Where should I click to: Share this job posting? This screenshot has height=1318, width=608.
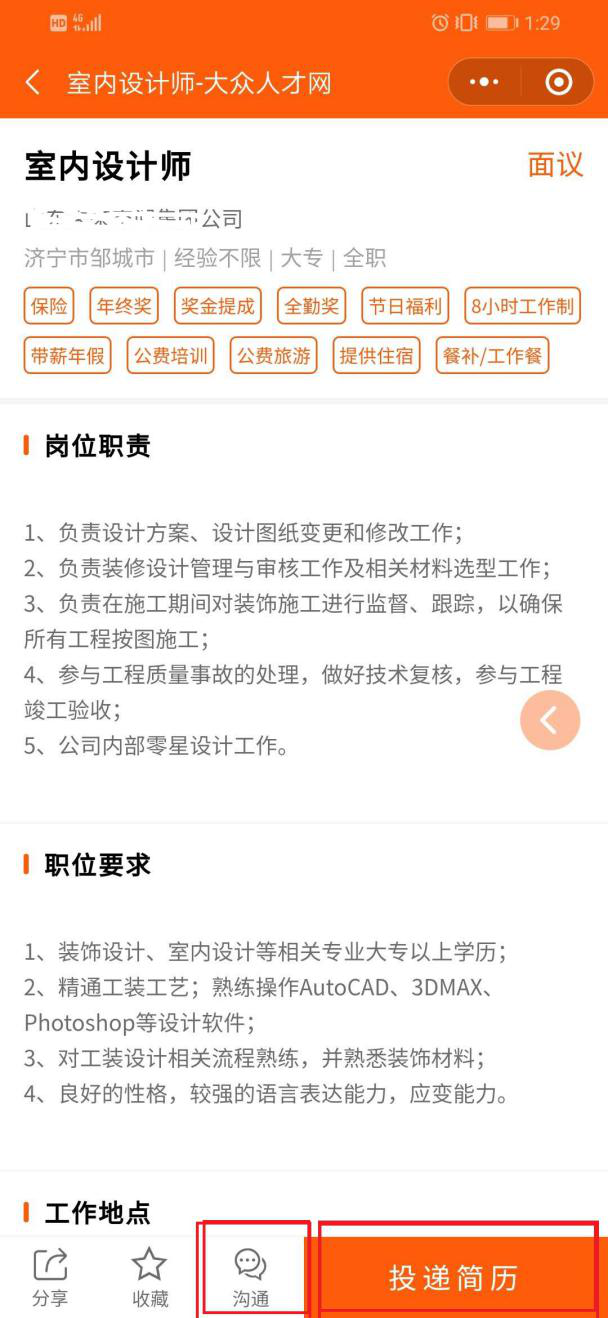coord(50,1276)
